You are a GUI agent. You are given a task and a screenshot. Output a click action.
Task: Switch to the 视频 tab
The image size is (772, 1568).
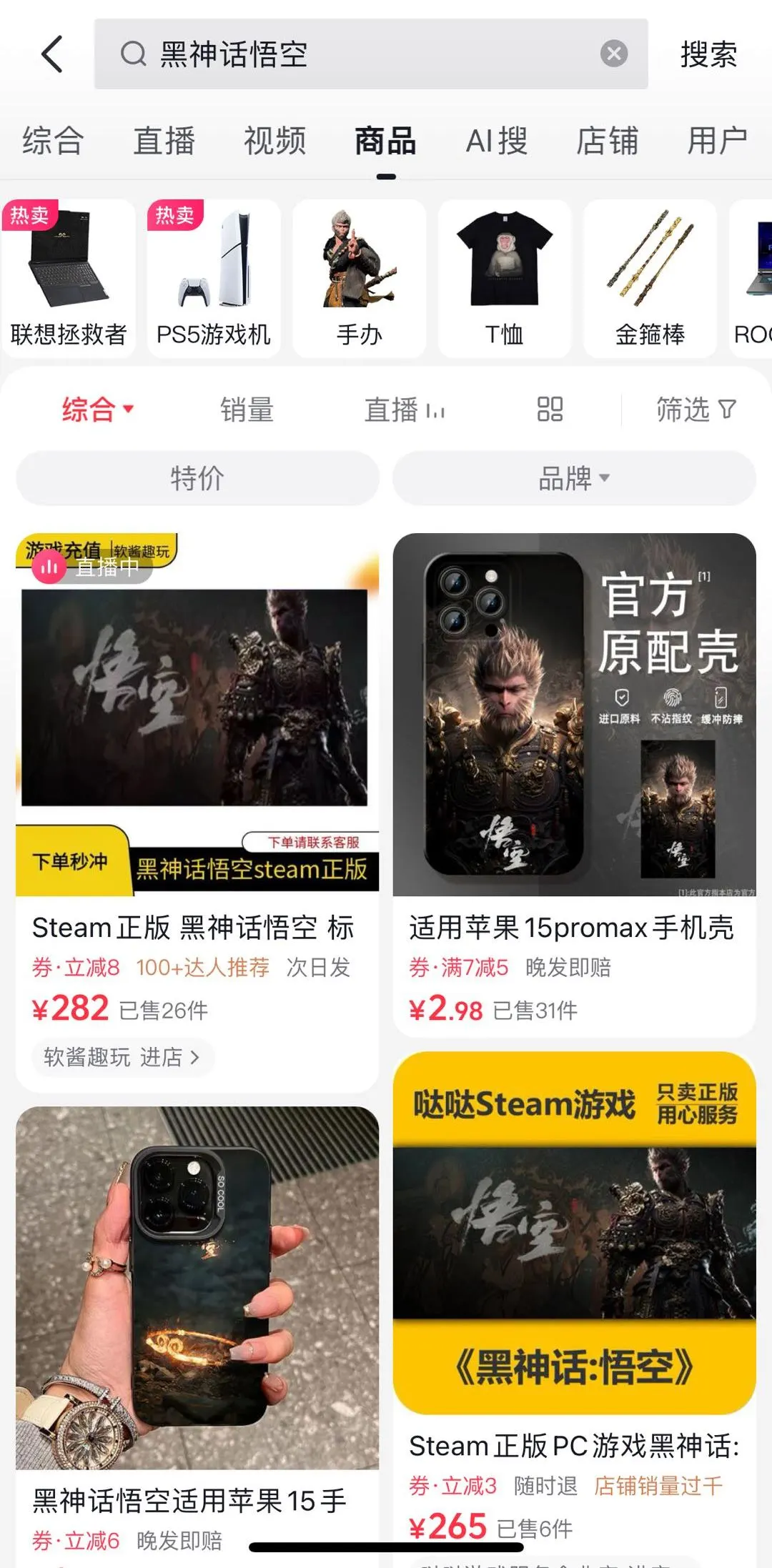click(275, 140)
